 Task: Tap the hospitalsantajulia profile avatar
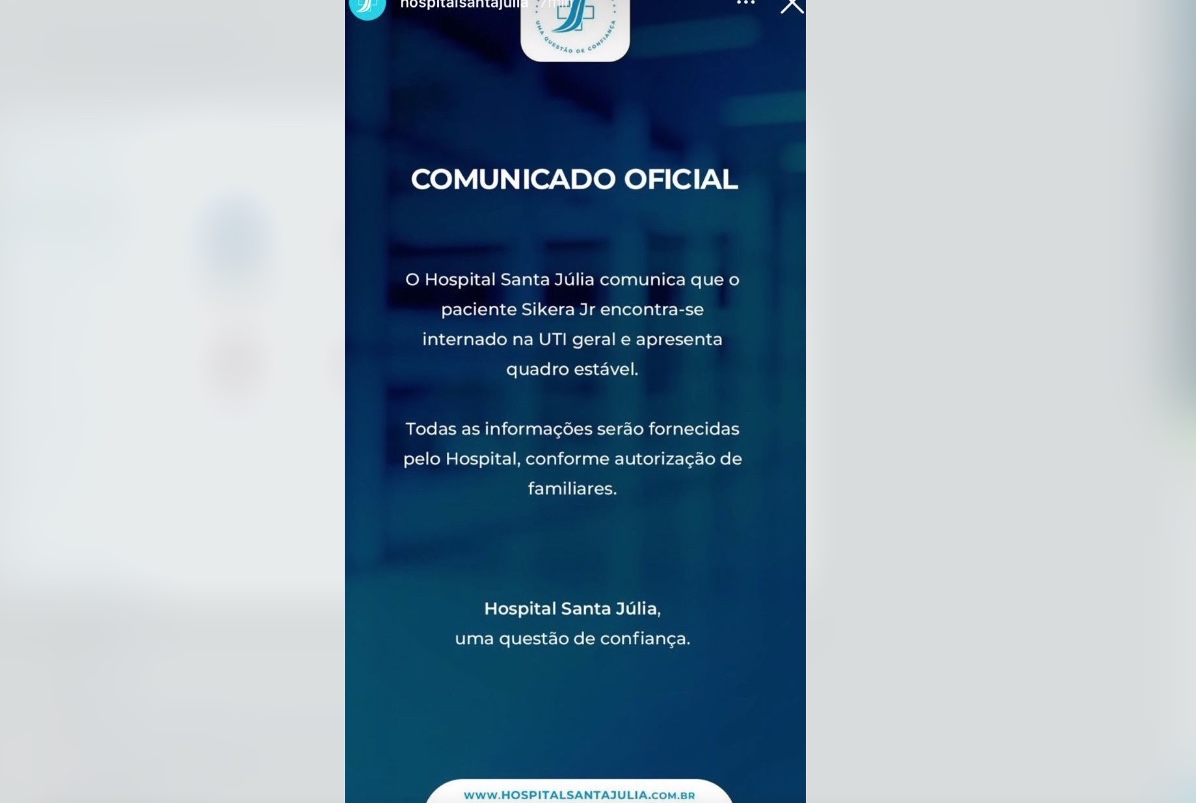(367, 6)
